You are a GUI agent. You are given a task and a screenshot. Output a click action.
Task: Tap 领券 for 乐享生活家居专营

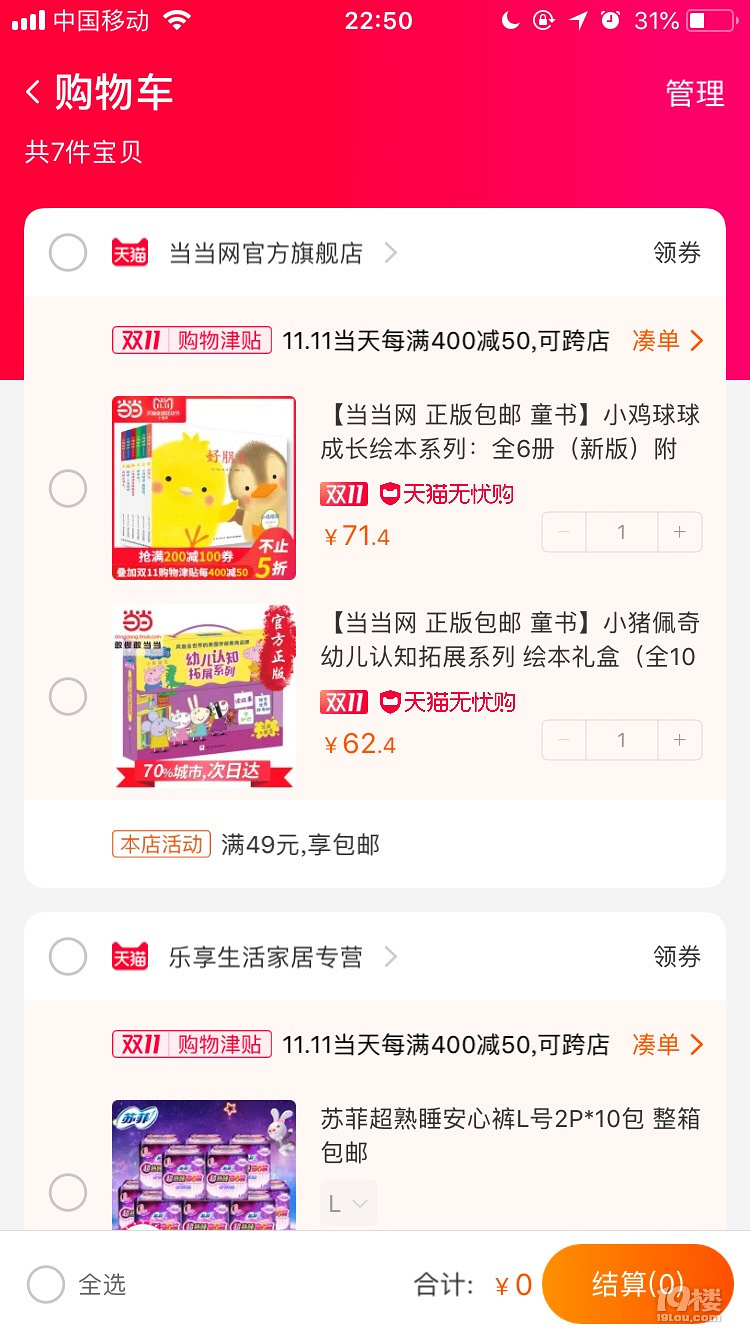pyautogui.click(x=677, y=957)
